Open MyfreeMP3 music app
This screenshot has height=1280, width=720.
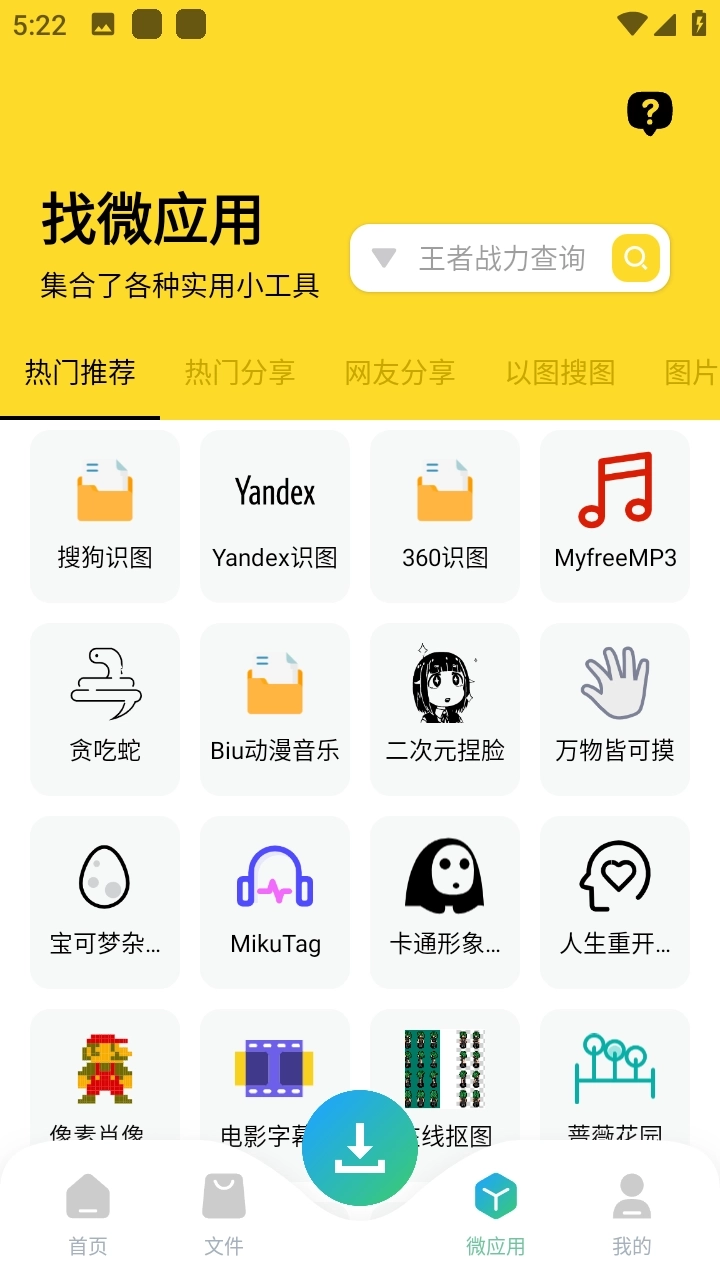click(x=615, y=516)
